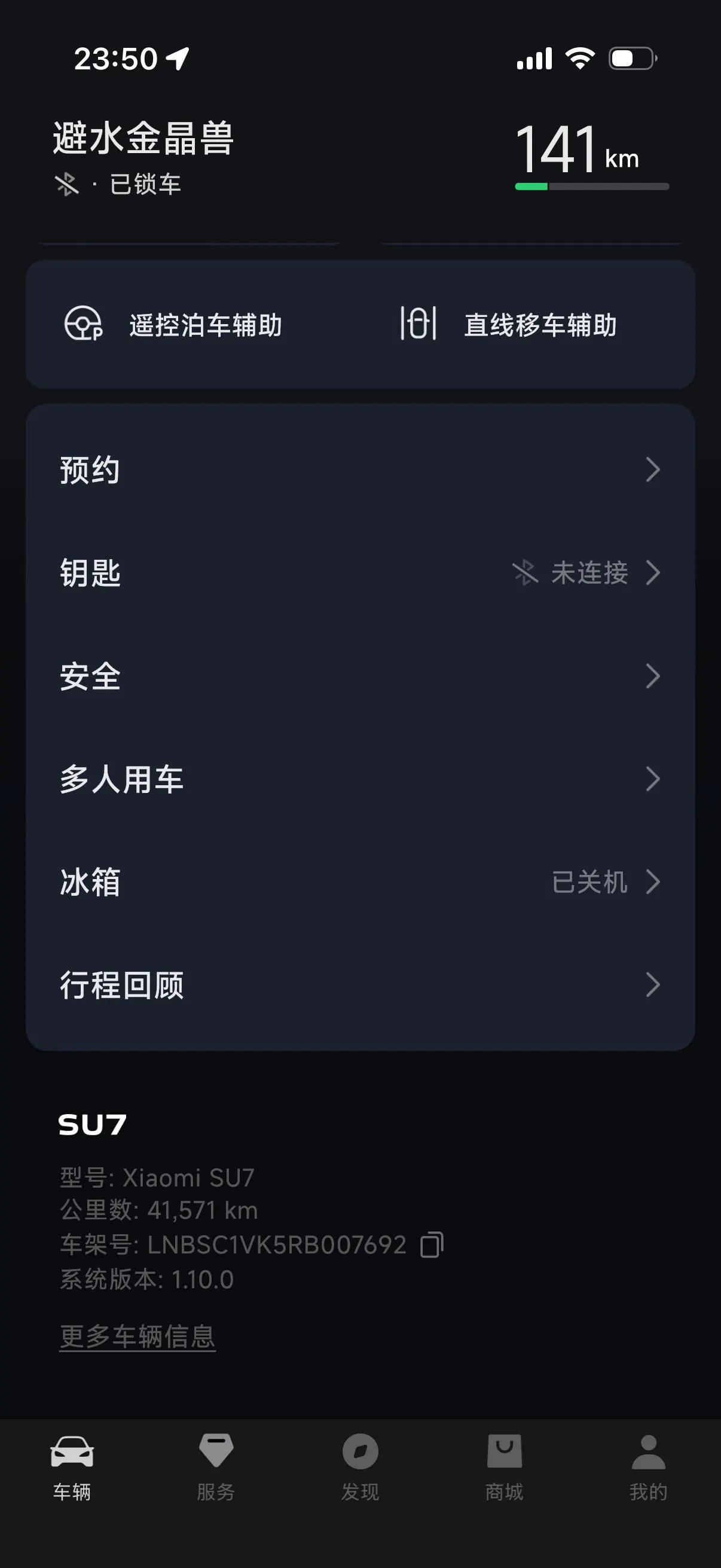This screenshot has height=1568, width=721.
Task: Switch to the 发现 tab
Action: pyautogui.click(x=360, y=1468)
